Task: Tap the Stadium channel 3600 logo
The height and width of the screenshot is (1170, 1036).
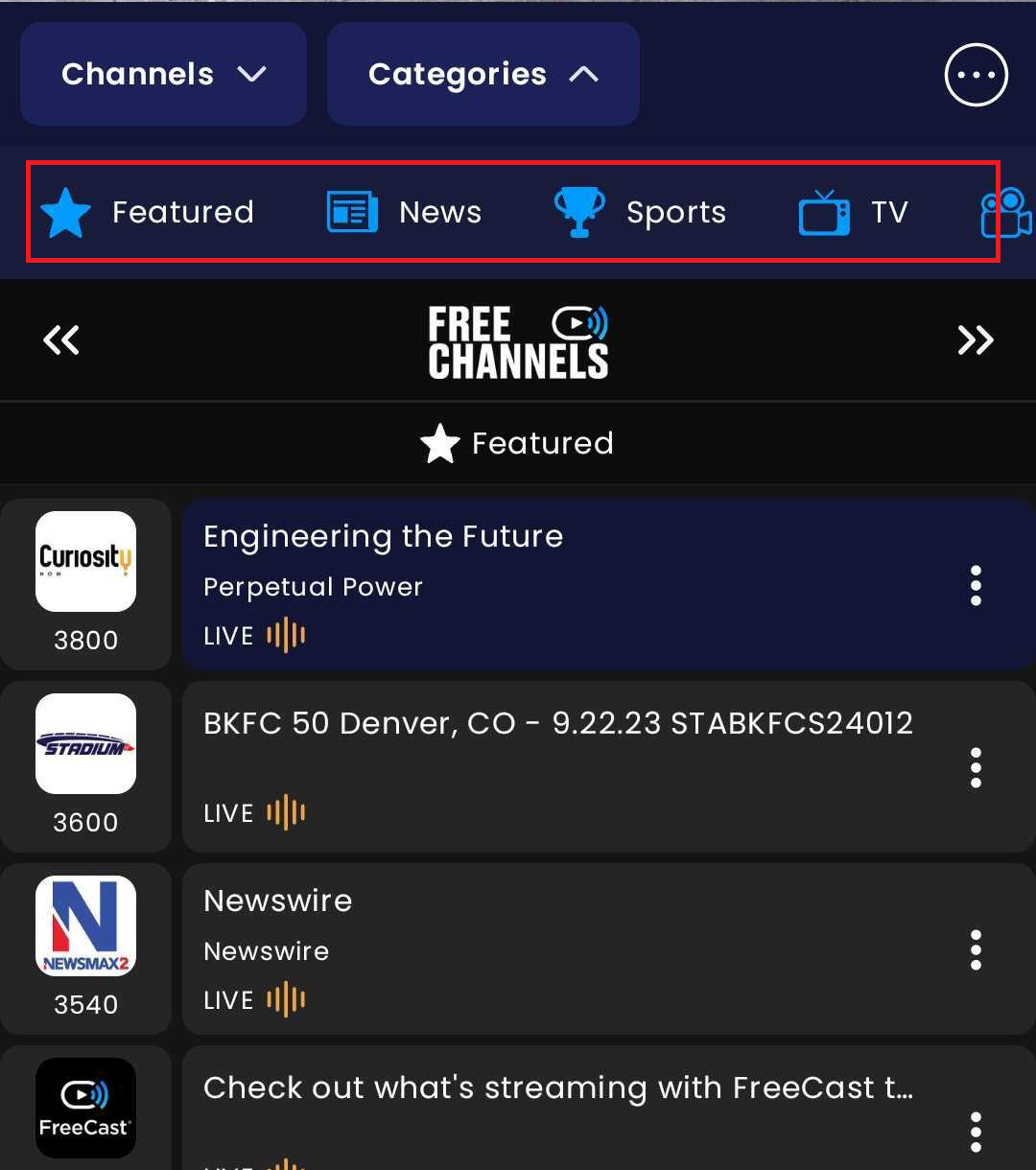Action: 85,744
